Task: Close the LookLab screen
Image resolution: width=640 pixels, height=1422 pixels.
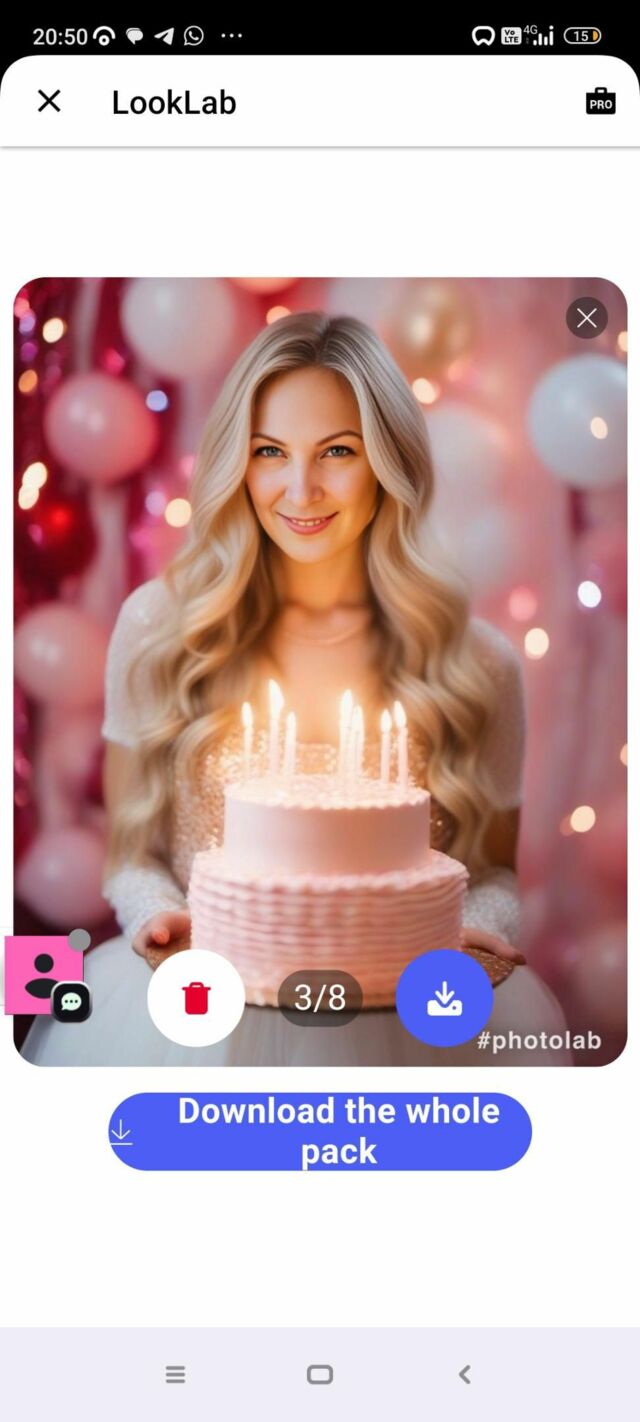Action: [x=49, y=101]
